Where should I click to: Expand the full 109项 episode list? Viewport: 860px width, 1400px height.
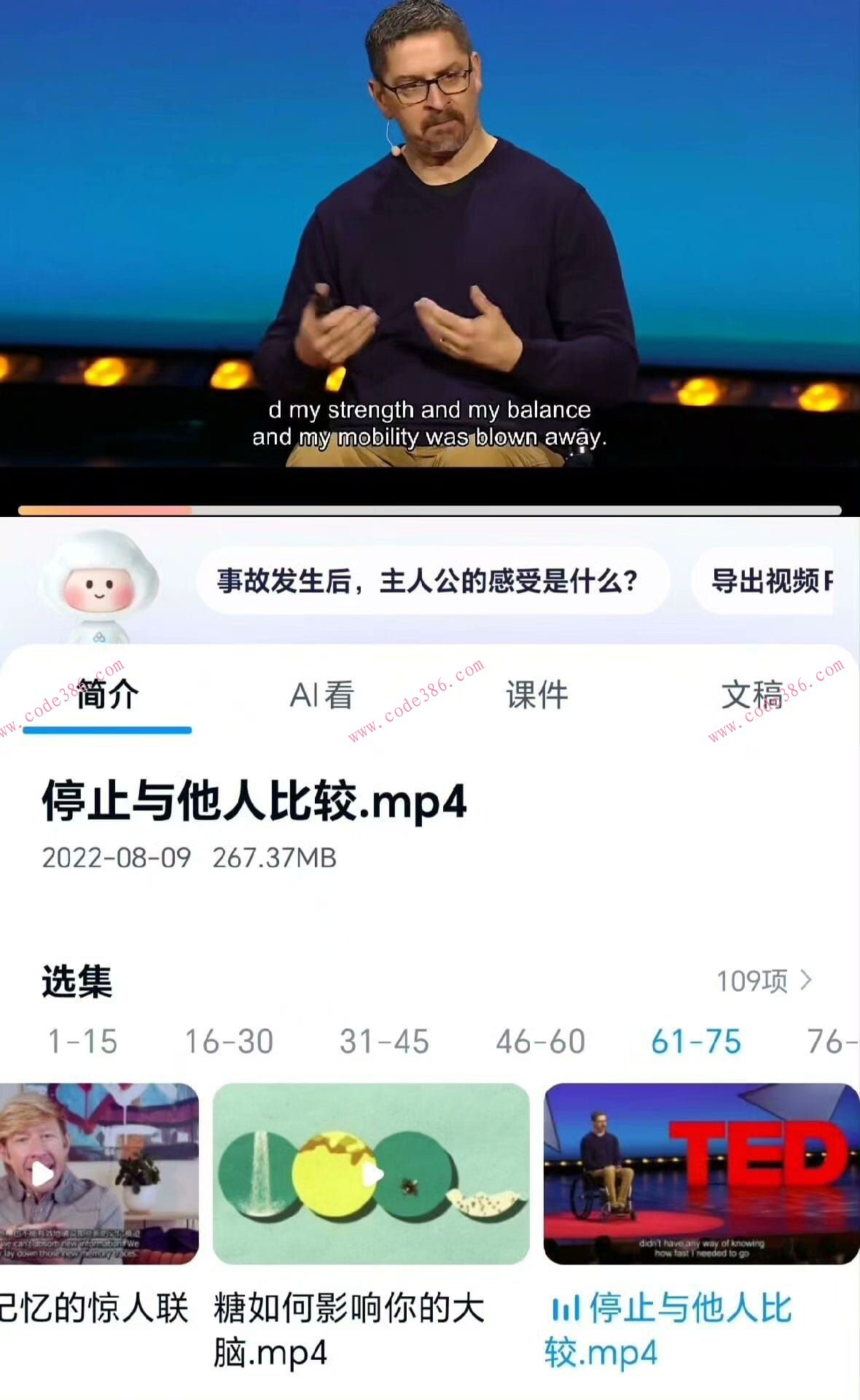click(x=755, y=981)
